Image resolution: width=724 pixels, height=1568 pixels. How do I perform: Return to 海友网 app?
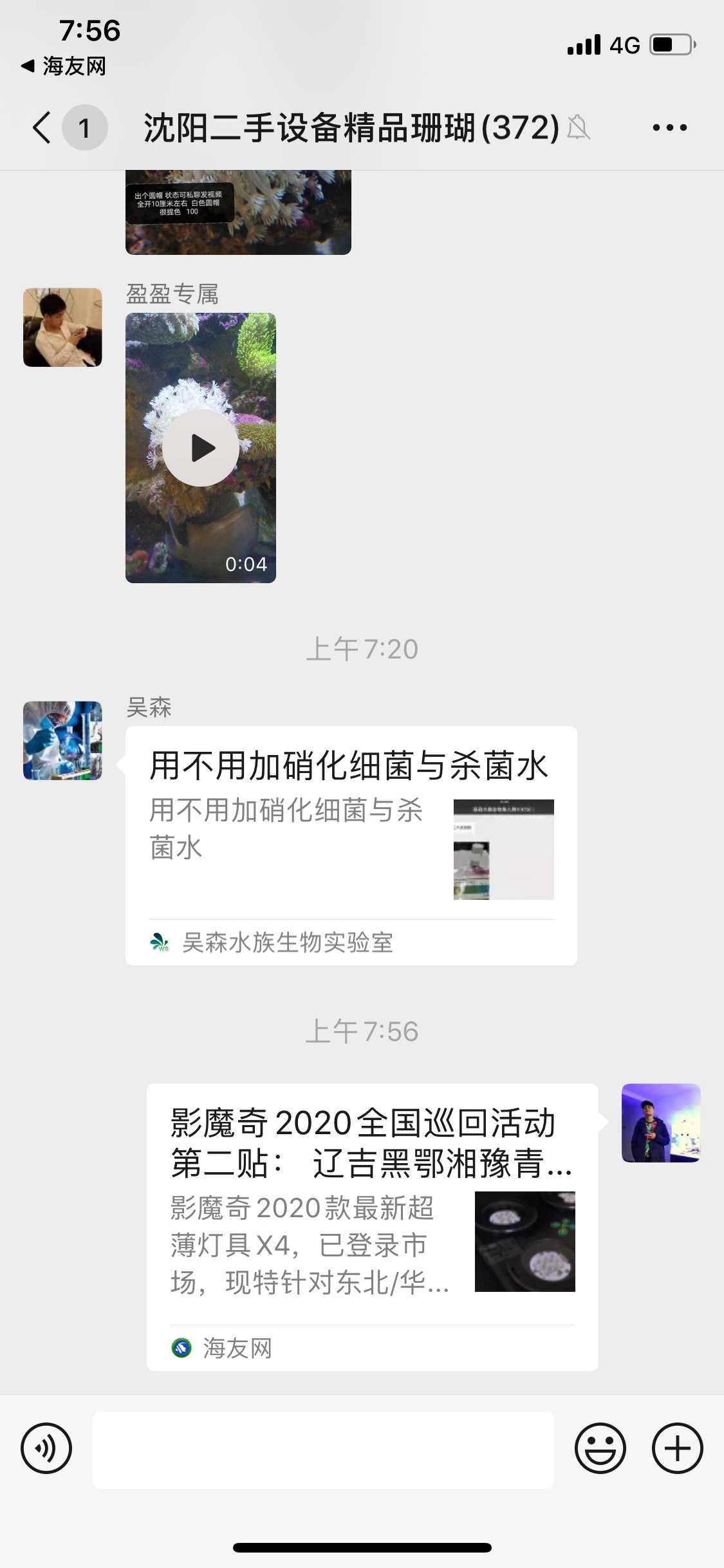[64, 66]
